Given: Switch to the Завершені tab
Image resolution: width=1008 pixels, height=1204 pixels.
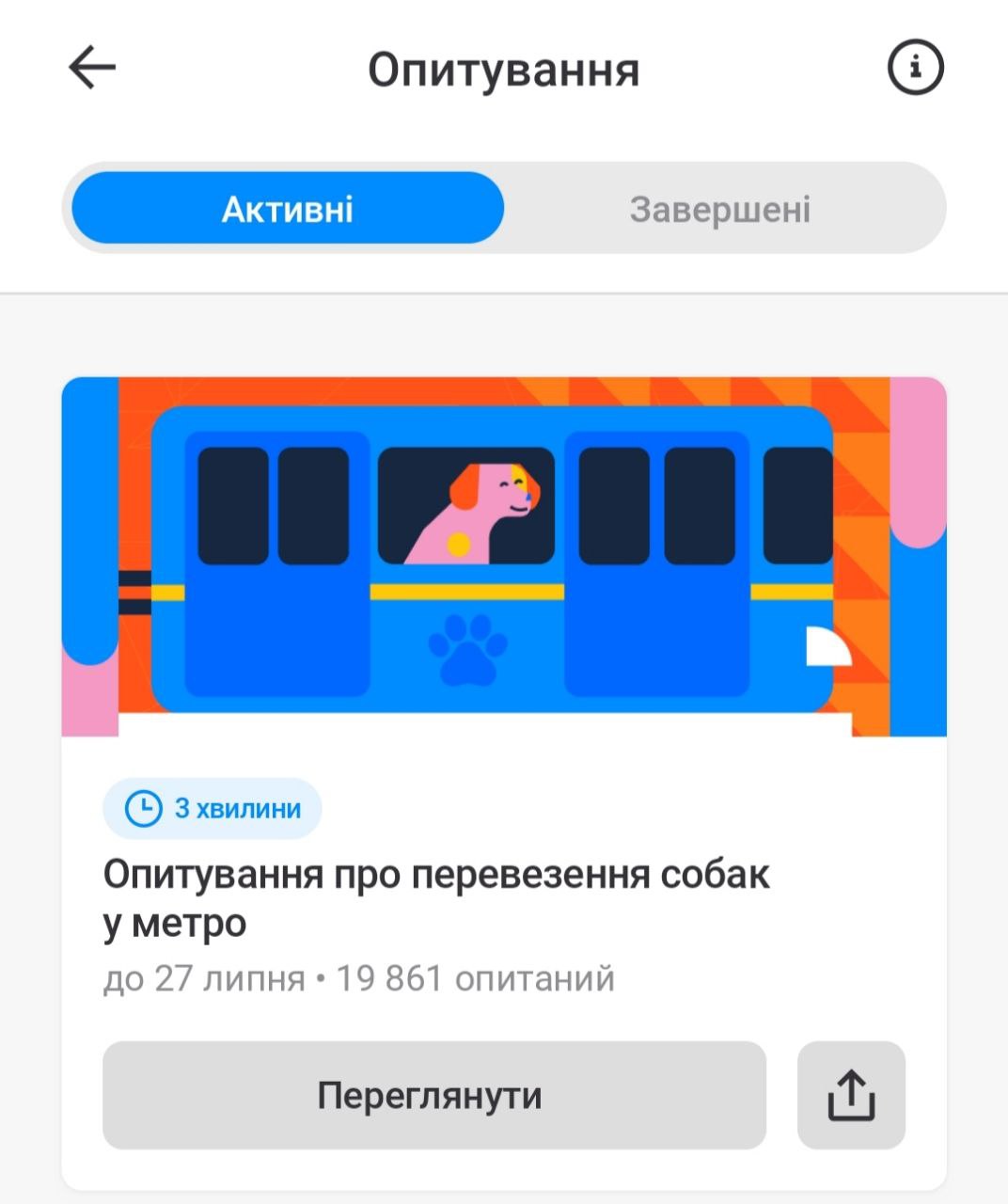Looking at the screenshot, I should pyautogui.click(x=720, y=209).
